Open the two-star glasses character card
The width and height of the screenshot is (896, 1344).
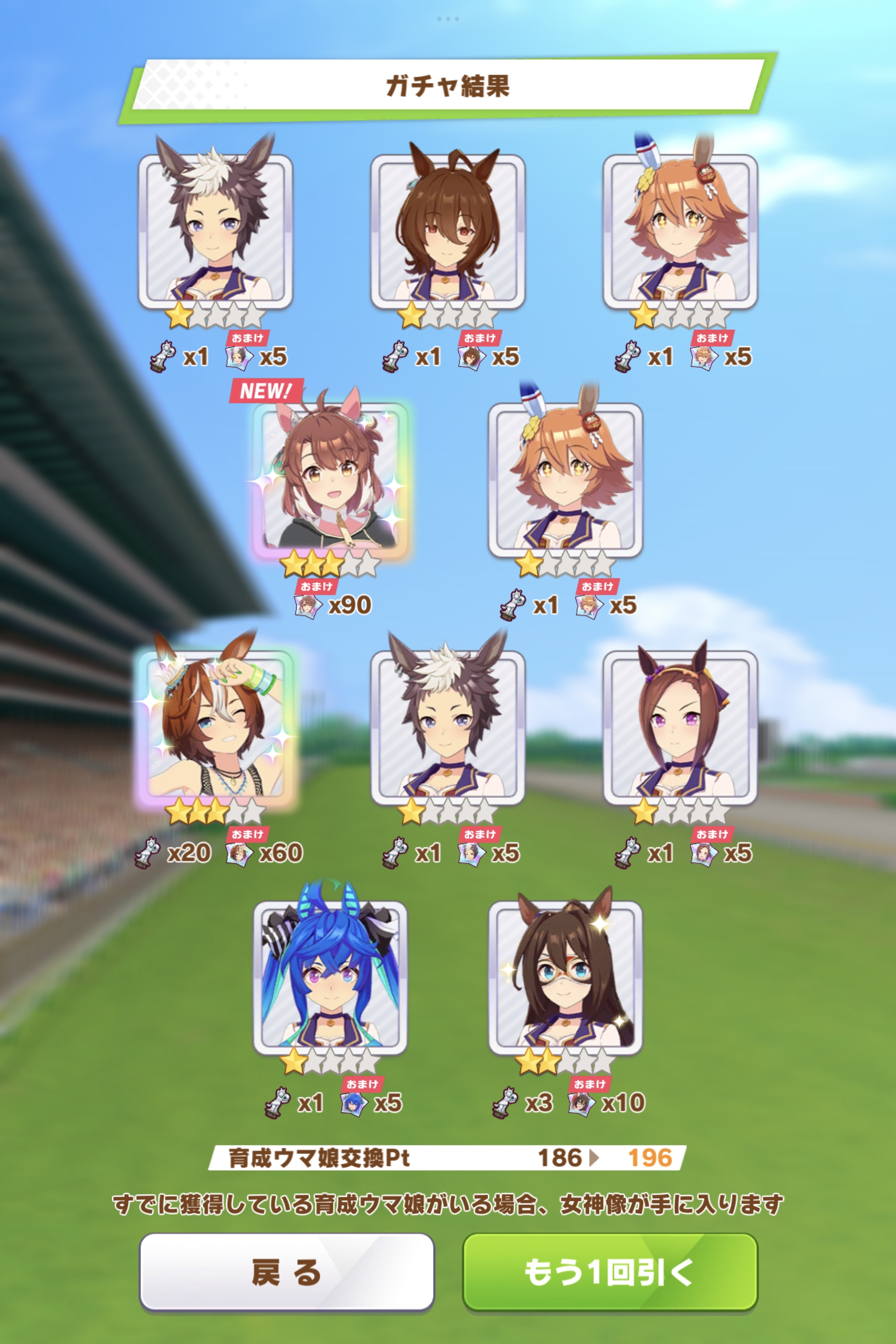pos(565,977)
